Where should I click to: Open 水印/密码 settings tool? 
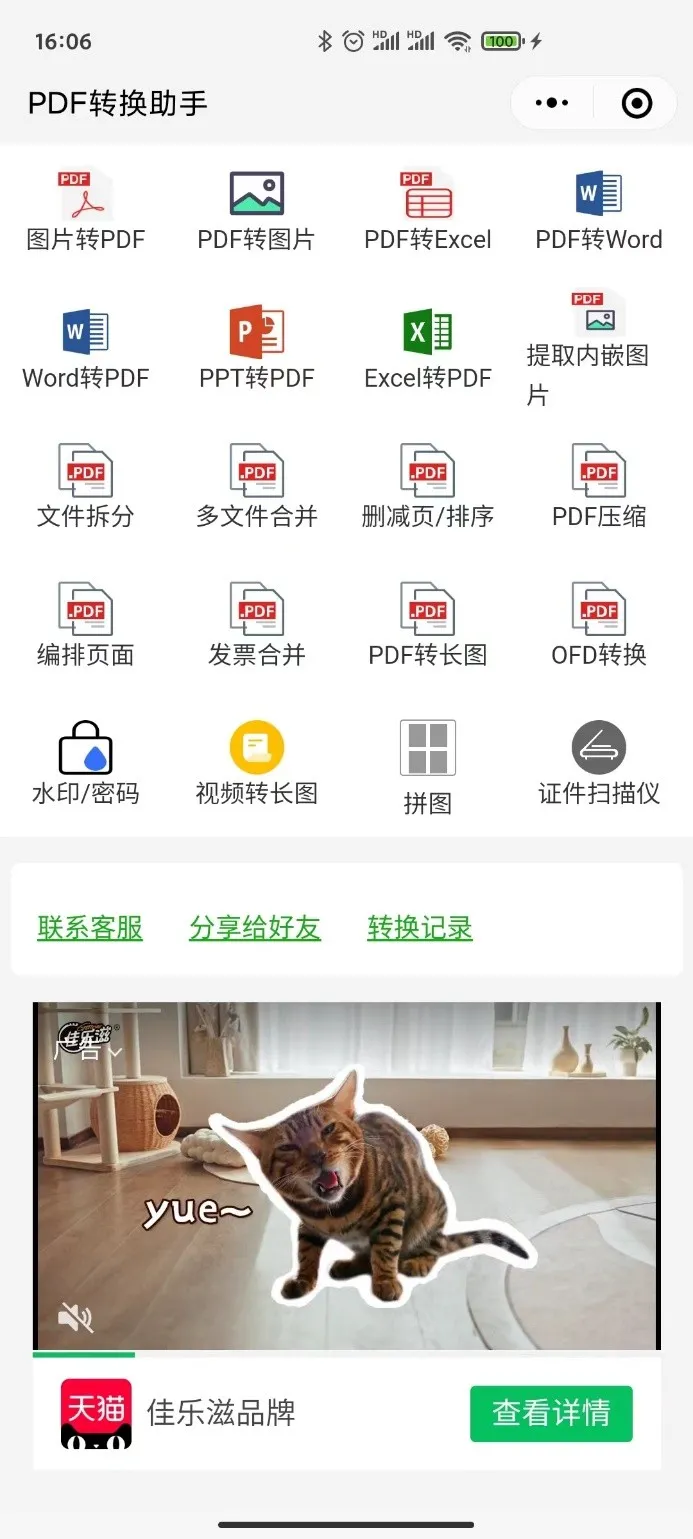(x=86, y=765)
